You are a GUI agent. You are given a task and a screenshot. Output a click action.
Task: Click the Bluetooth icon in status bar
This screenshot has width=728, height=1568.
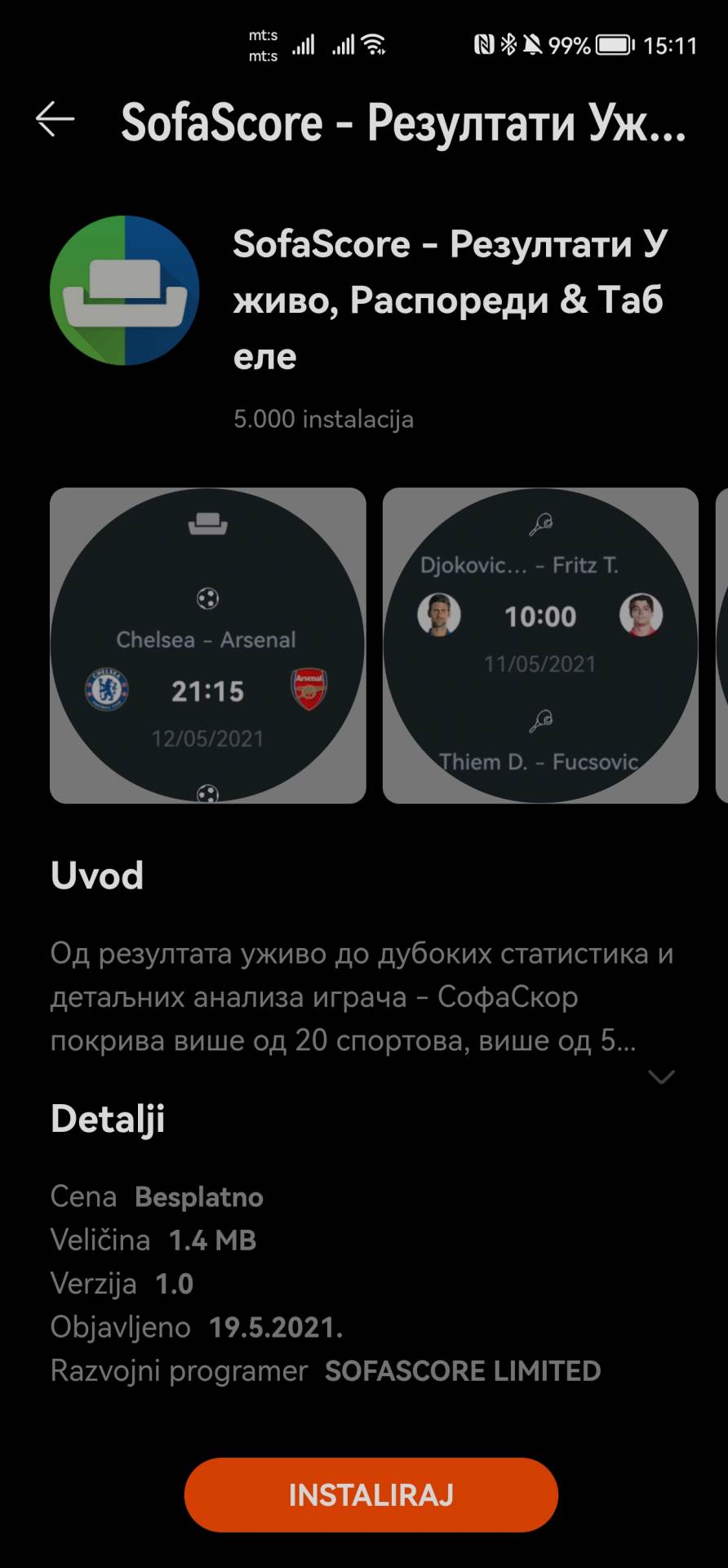click(511, 45)
